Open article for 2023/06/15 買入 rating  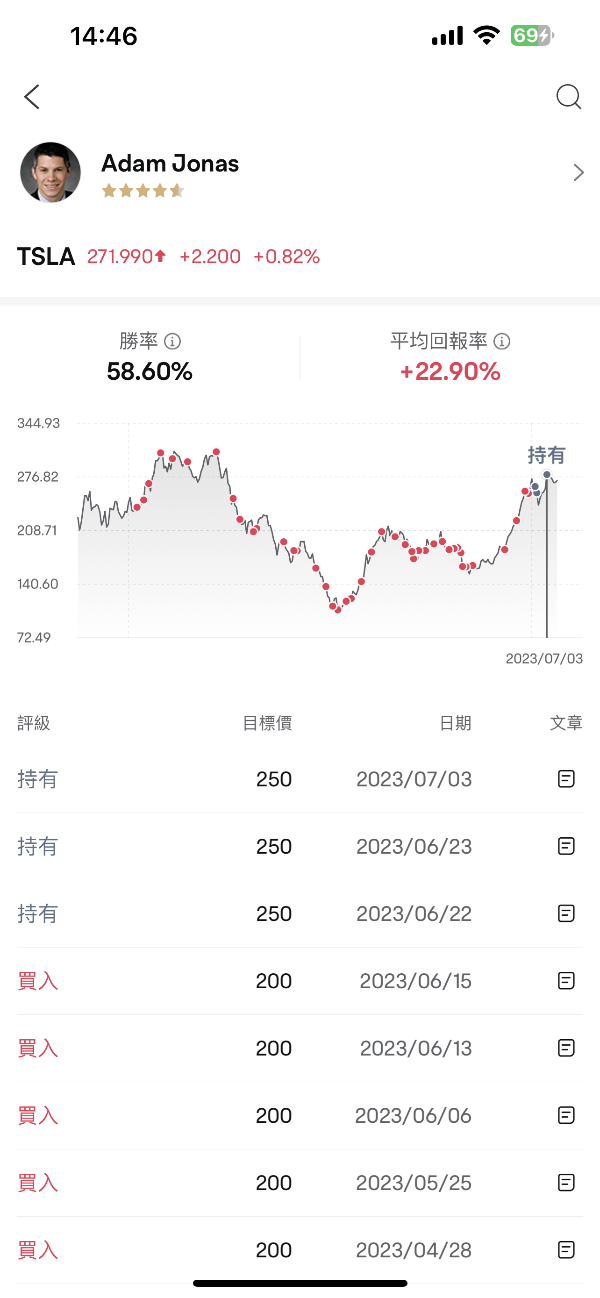(x=566, y=981)
